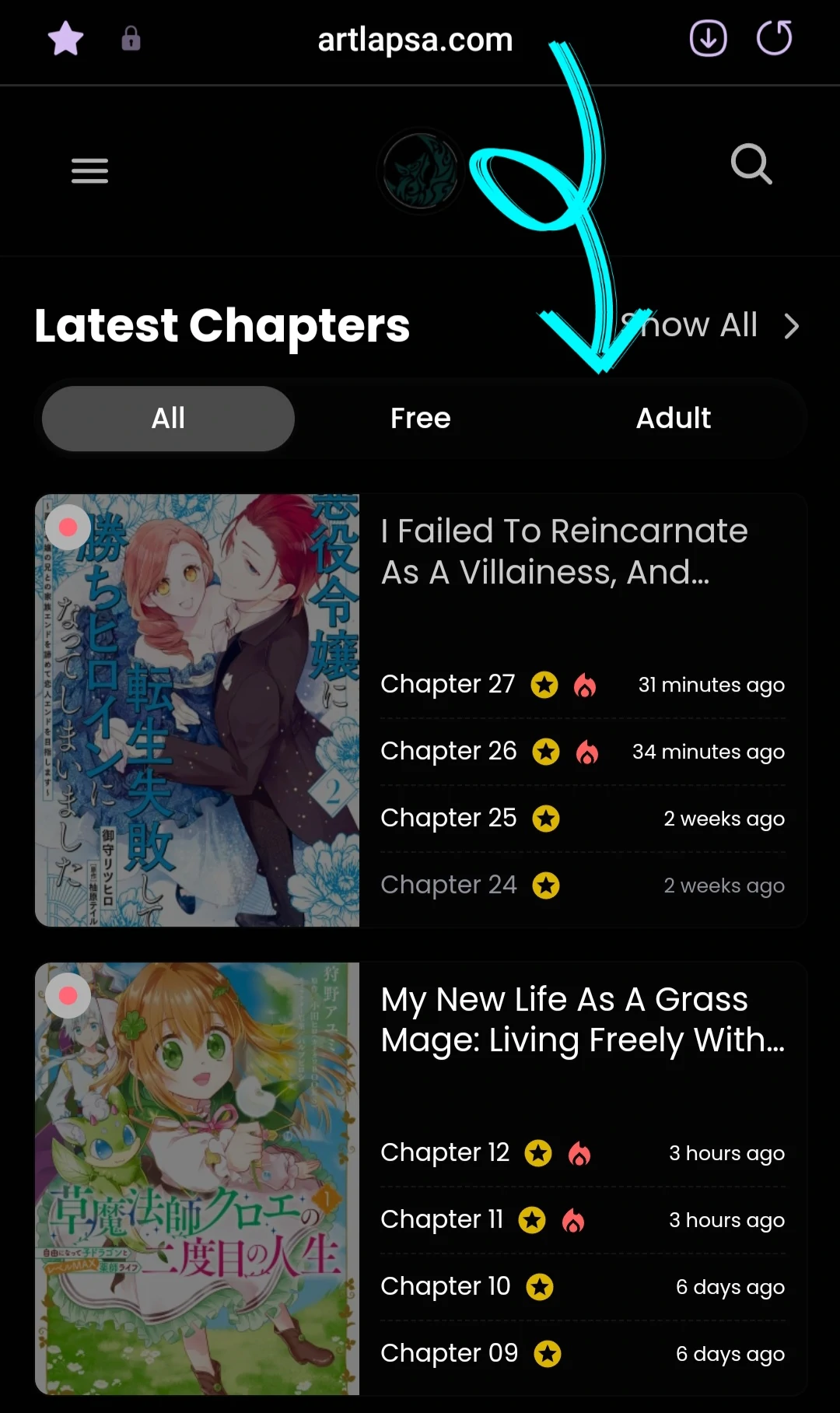Select the All filter tab
The width and height of the screenshot is (840, 1413).
[168, 419]
